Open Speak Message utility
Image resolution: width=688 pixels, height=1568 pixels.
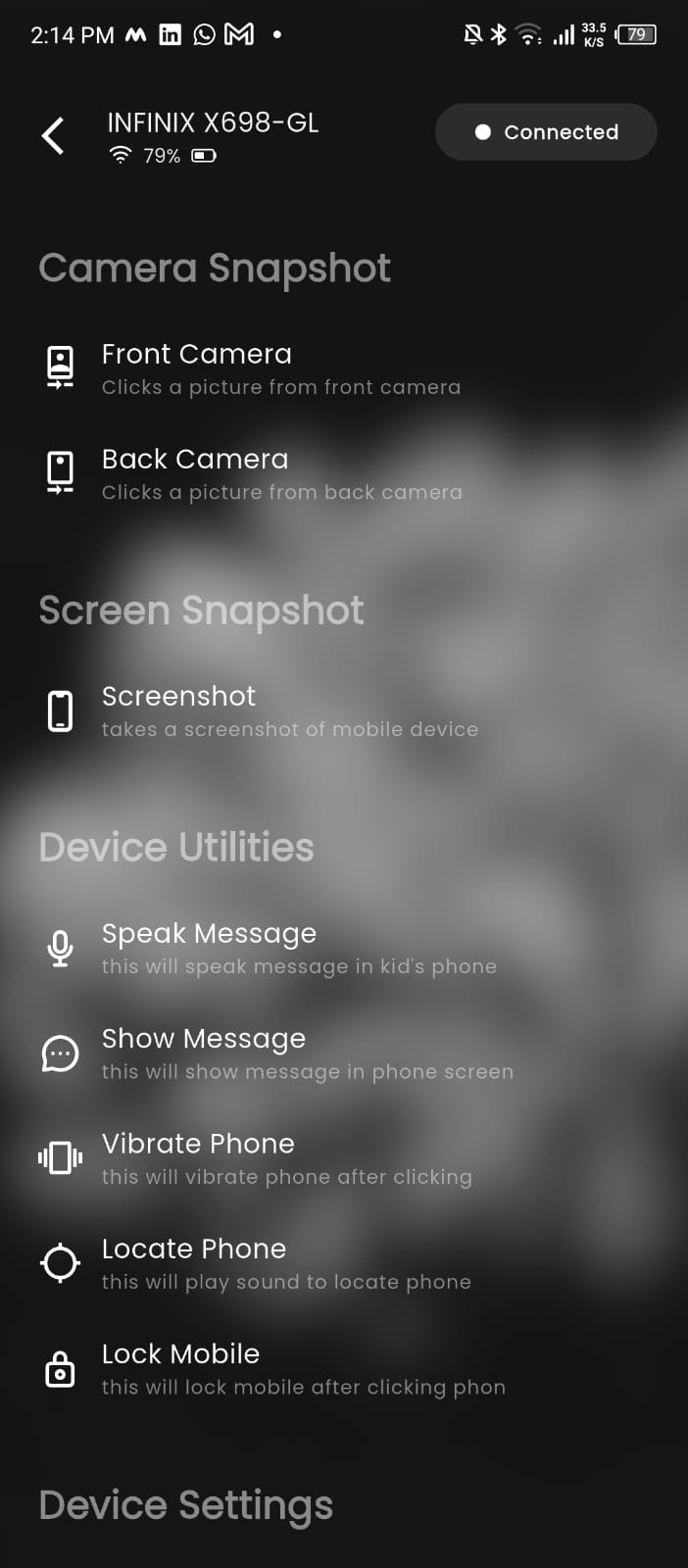pos(298,948)
